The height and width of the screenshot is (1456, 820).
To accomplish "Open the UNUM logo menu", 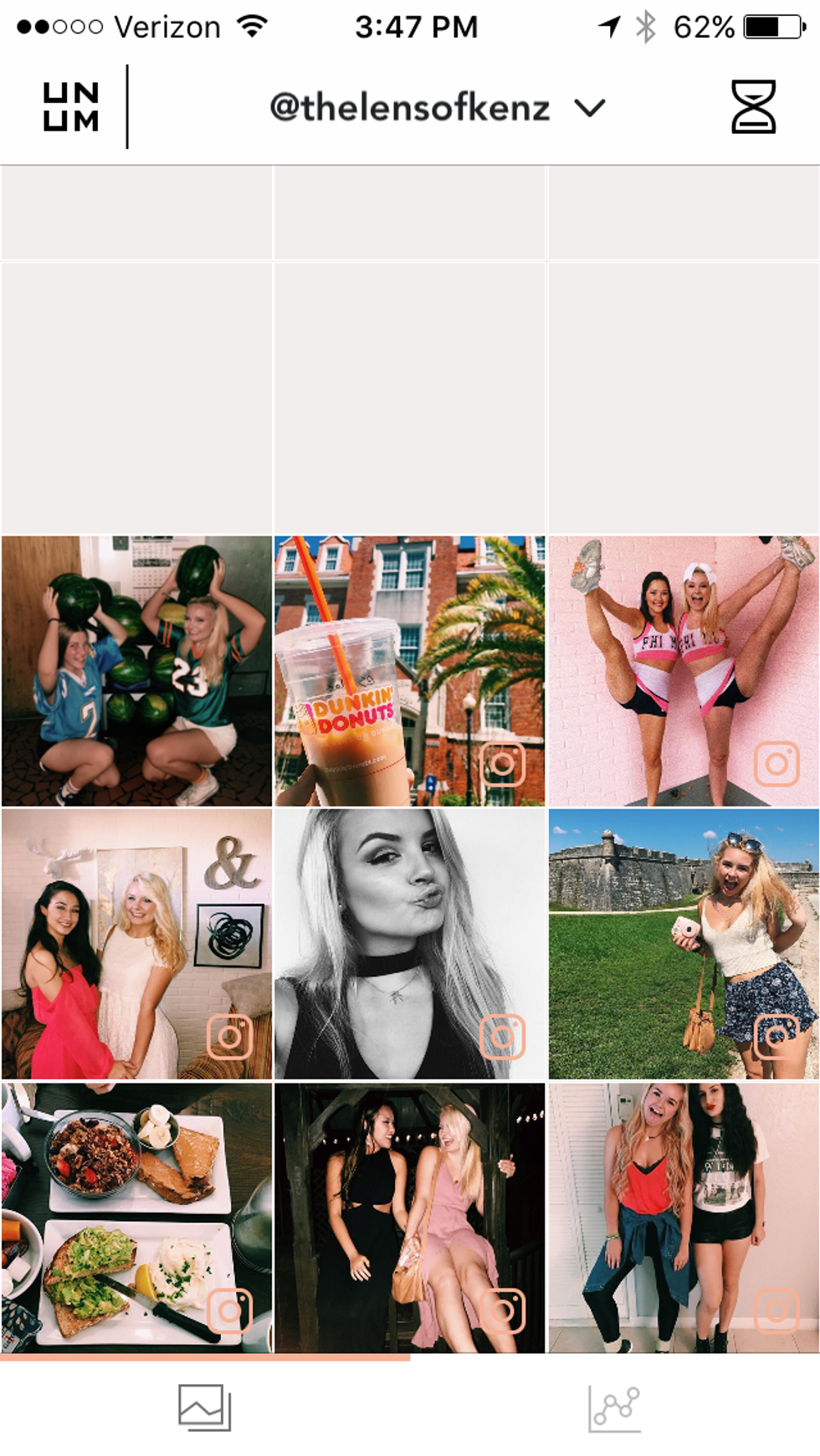I will point(71,107).
